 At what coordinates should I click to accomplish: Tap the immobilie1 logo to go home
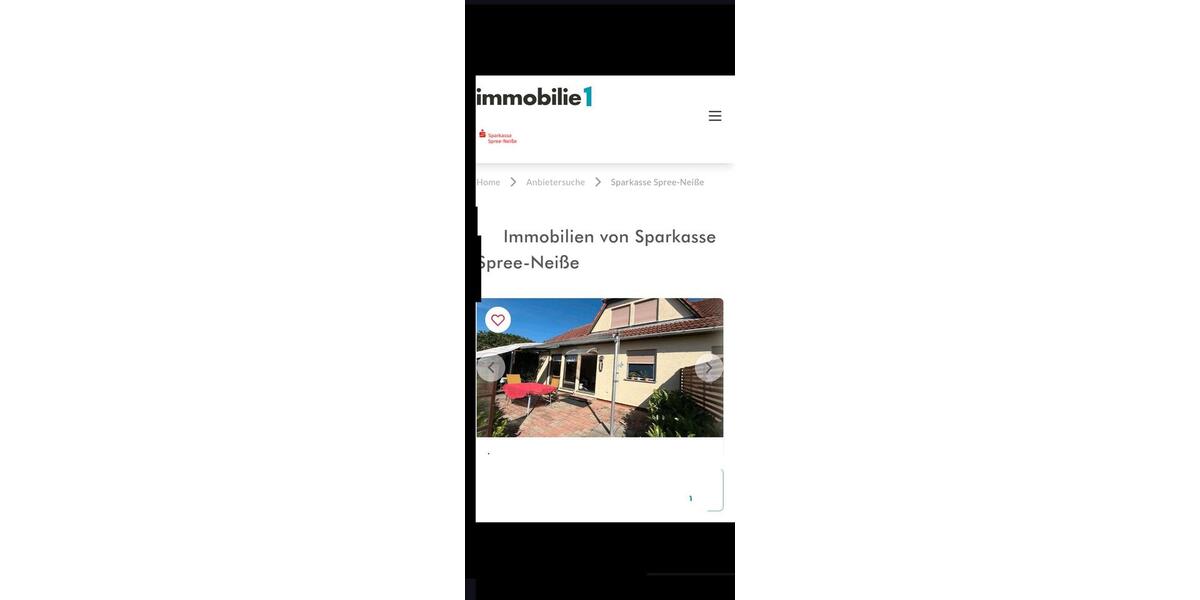(535, 97)
